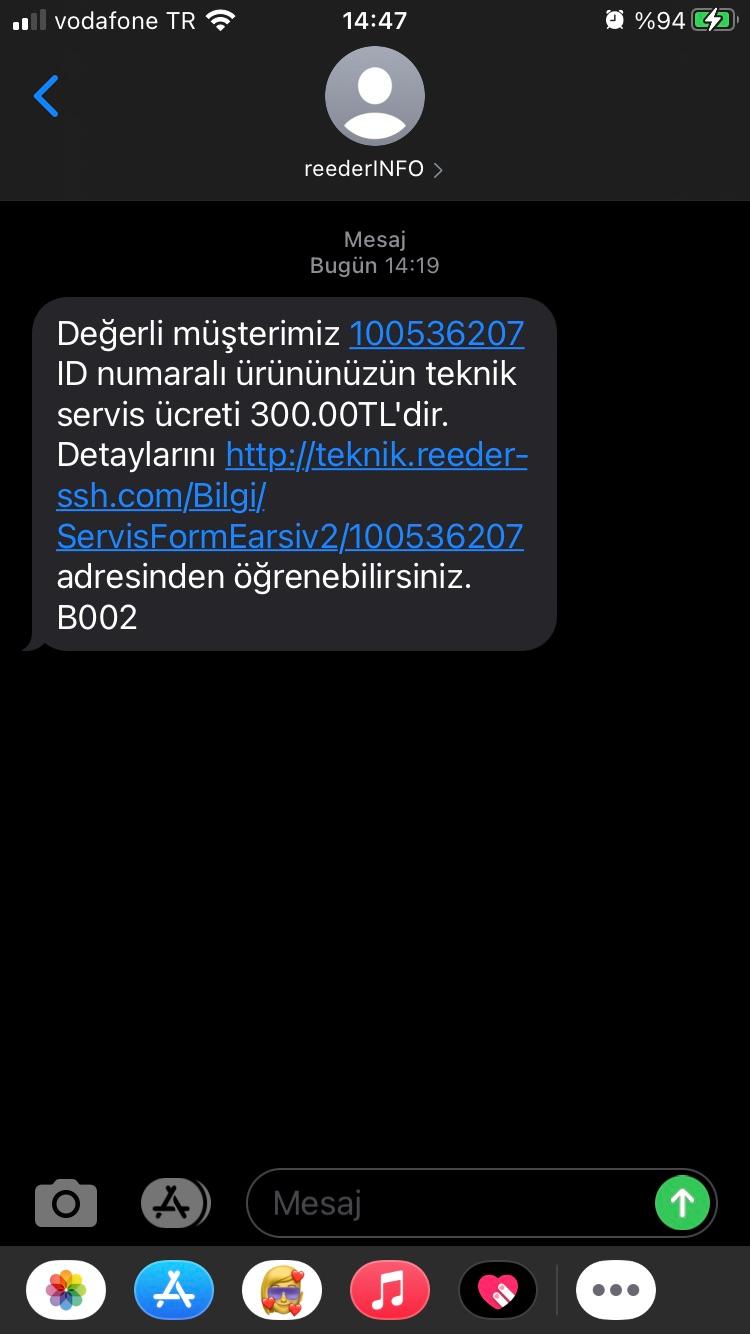Go back to the message list

click(46, 96)
